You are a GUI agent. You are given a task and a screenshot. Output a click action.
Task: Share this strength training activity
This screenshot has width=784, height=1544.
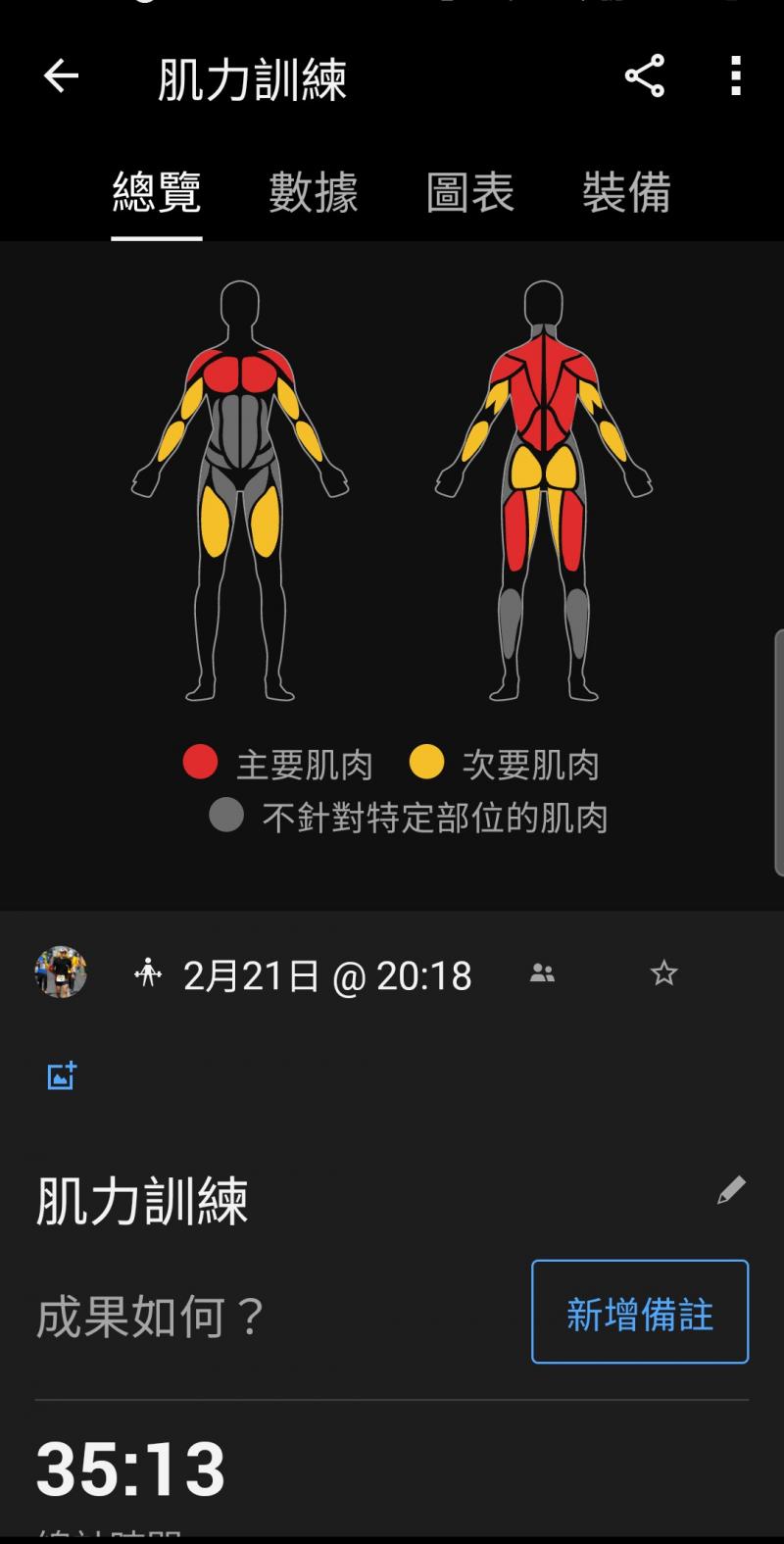point(645,76)
